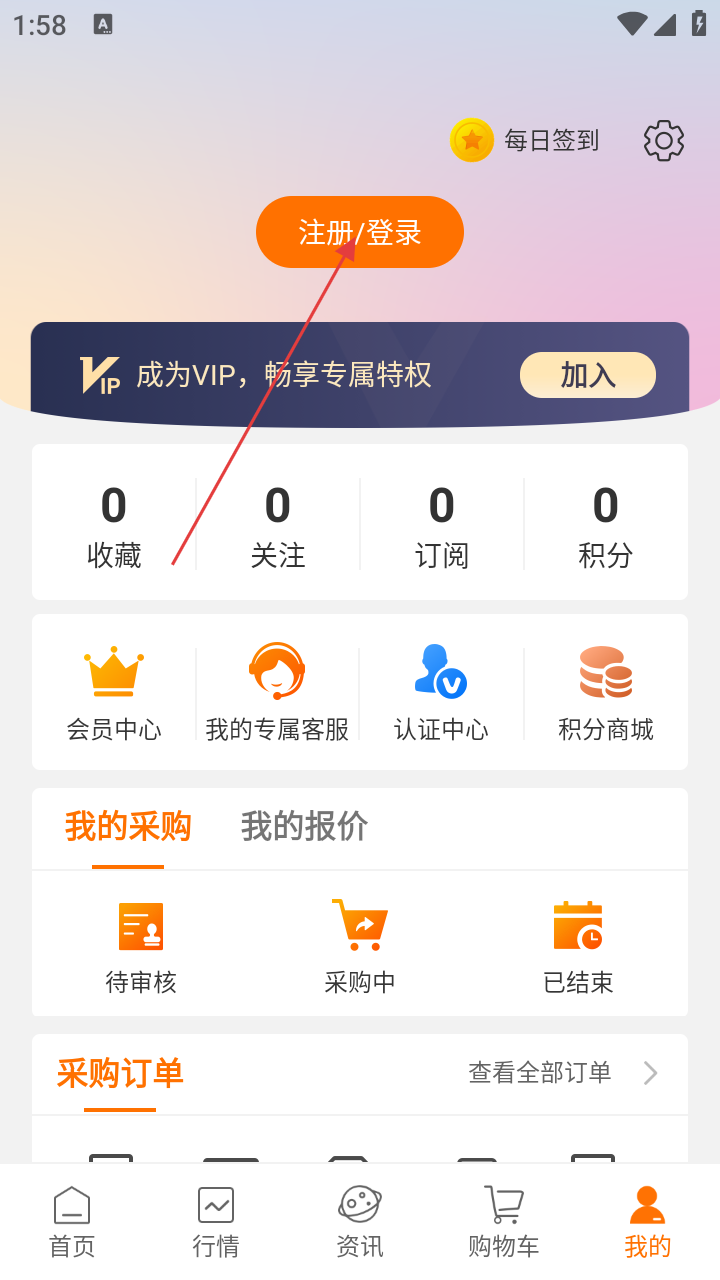The height and width of the screenshot is (1280, 720).
Task: Go to the 购物车 cart tab
Action: pos(504,1221)
